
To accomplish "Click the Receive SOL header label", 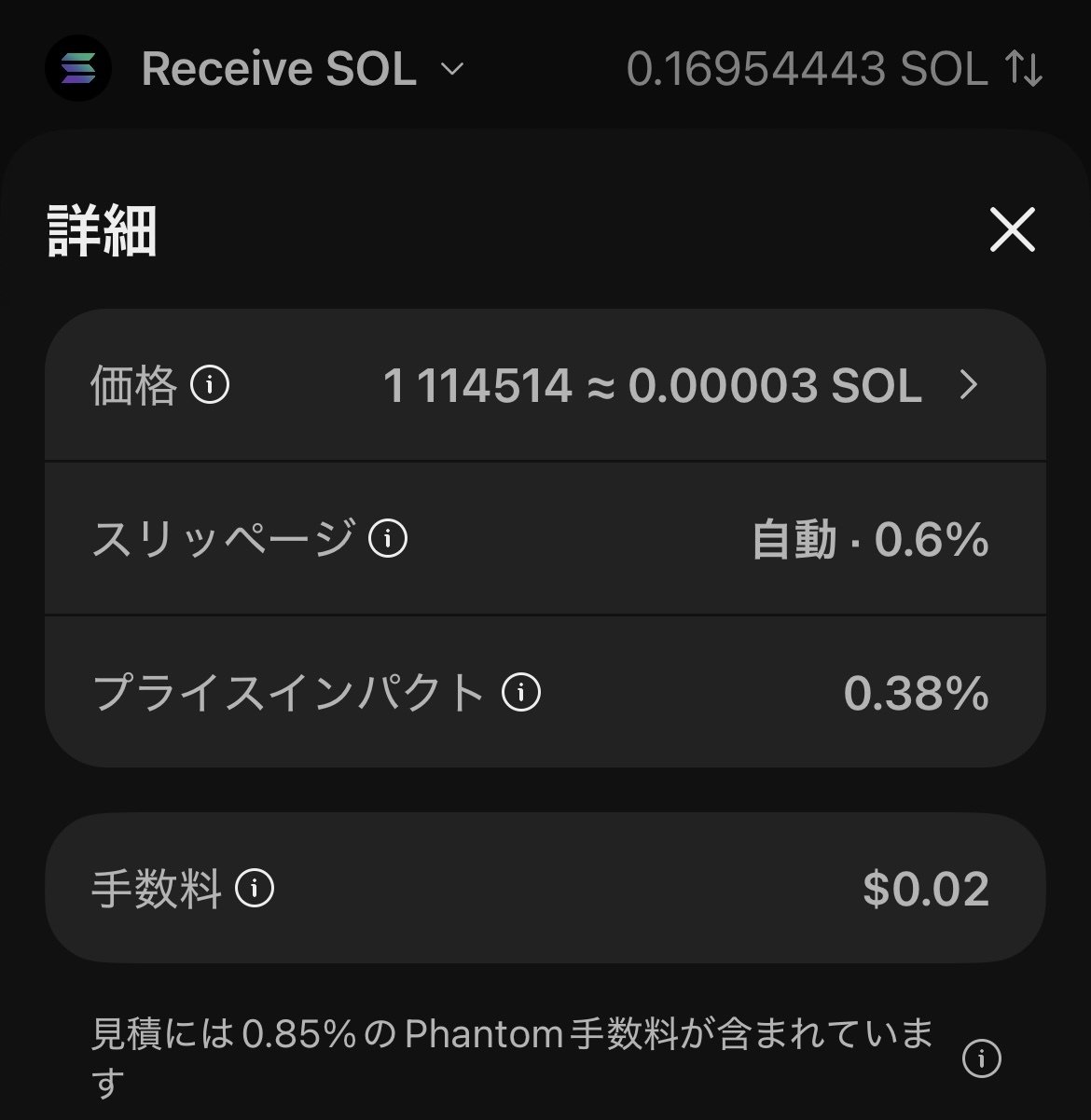I will 279,68.
